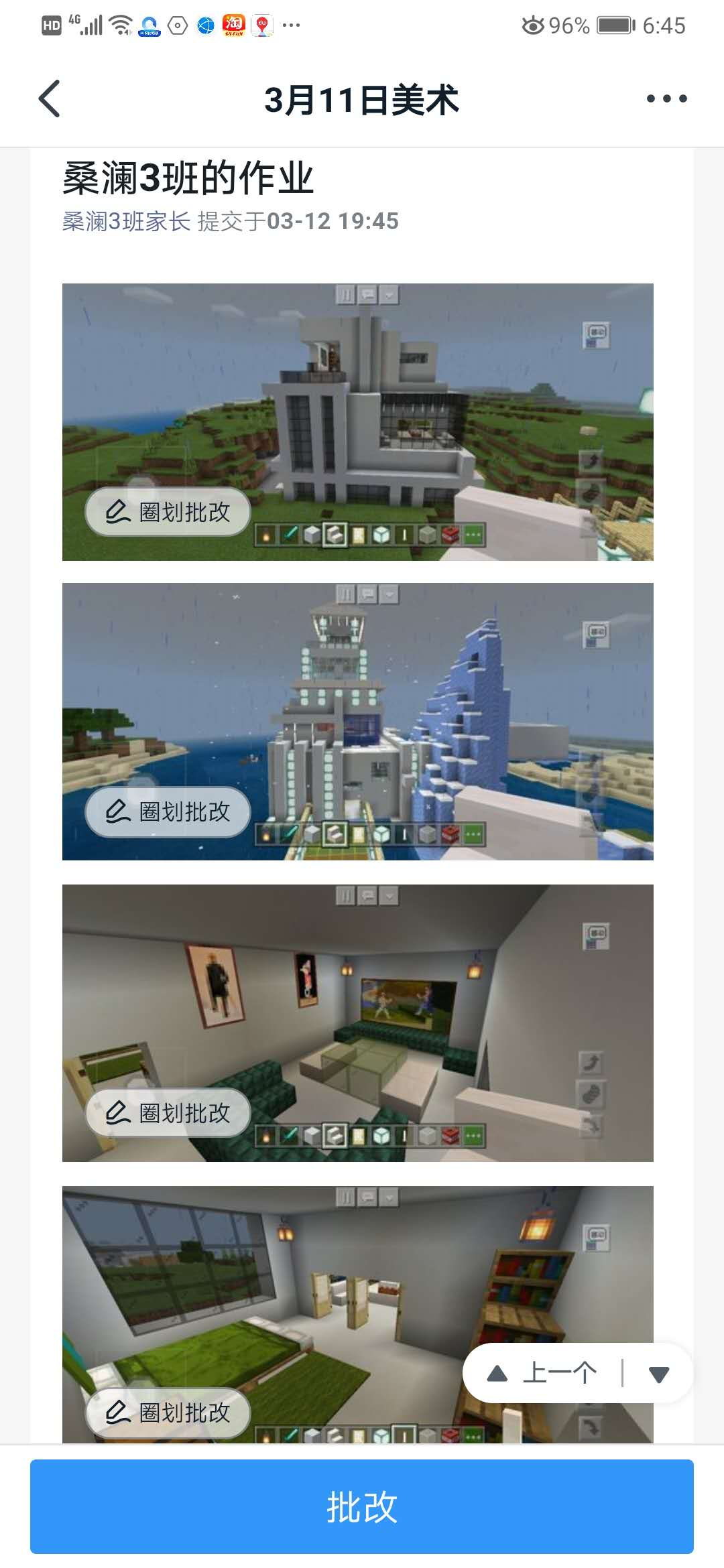Jump to next submission with the down arrow
The image size is (724, 1568).
pyautogui.click(x=659, y=1374)
